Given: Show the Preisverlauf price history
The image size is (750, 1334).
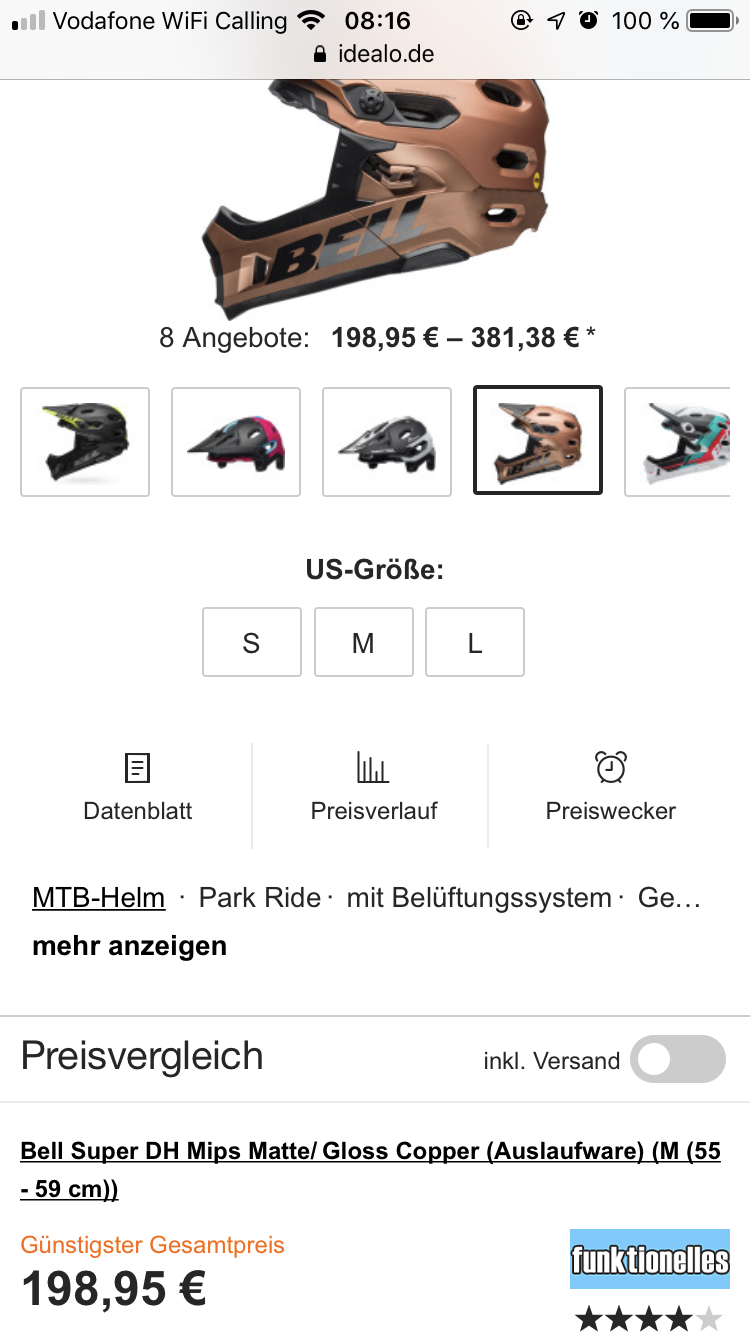Looking at the screenshot, I should click(373, 788).
